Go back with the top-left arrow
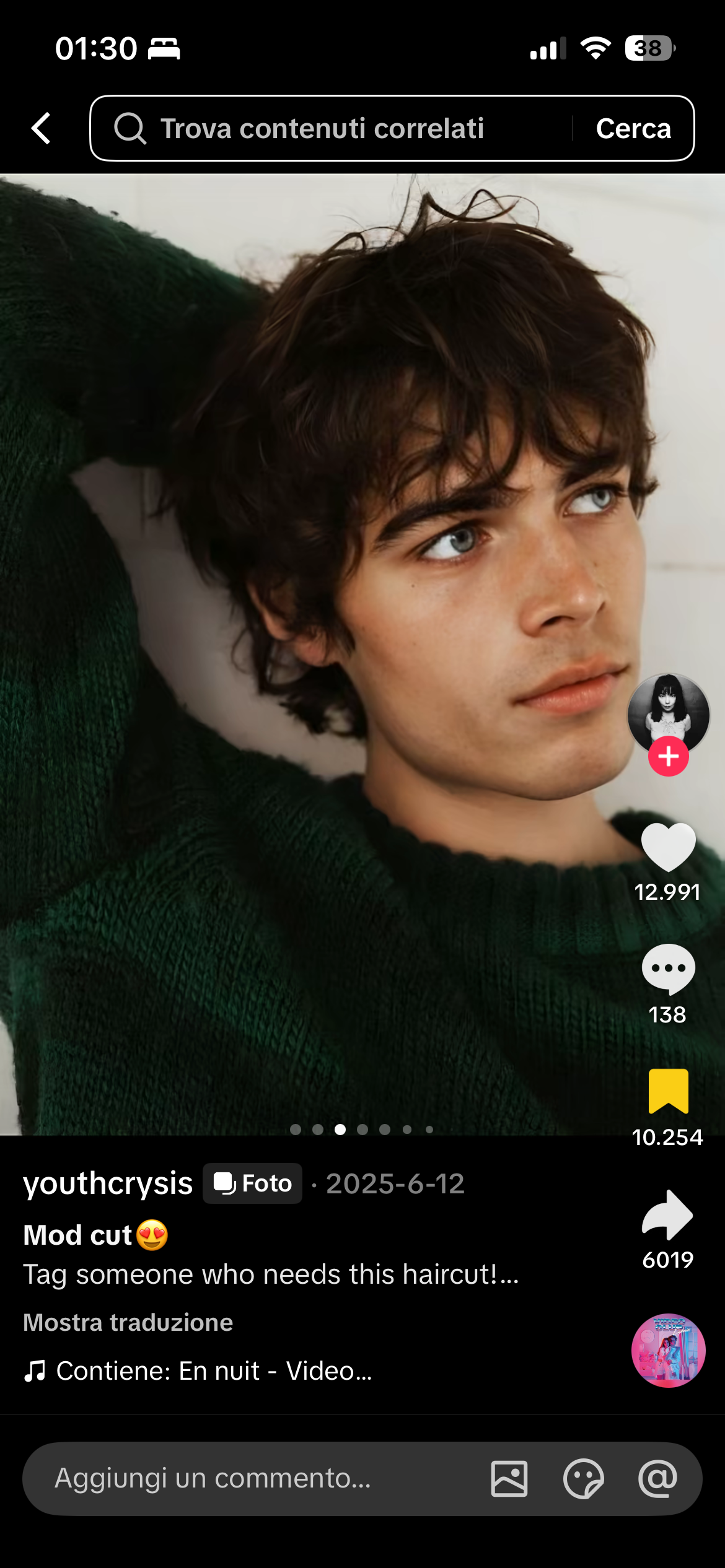The image size is (725, 1568). [x=41, y=128]
